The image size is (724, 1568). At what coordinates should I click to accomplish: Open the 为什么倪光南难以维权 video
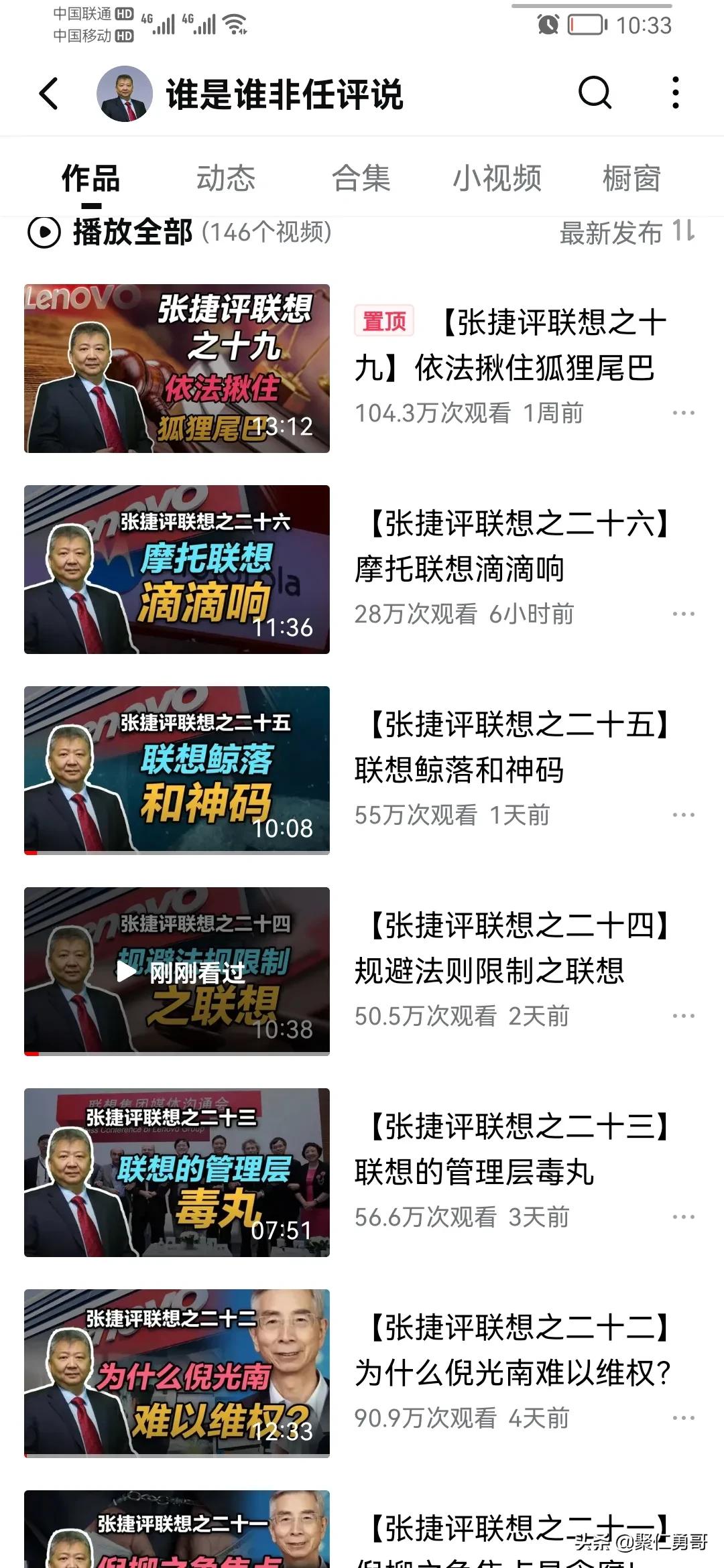click(x=177, y=1374)
